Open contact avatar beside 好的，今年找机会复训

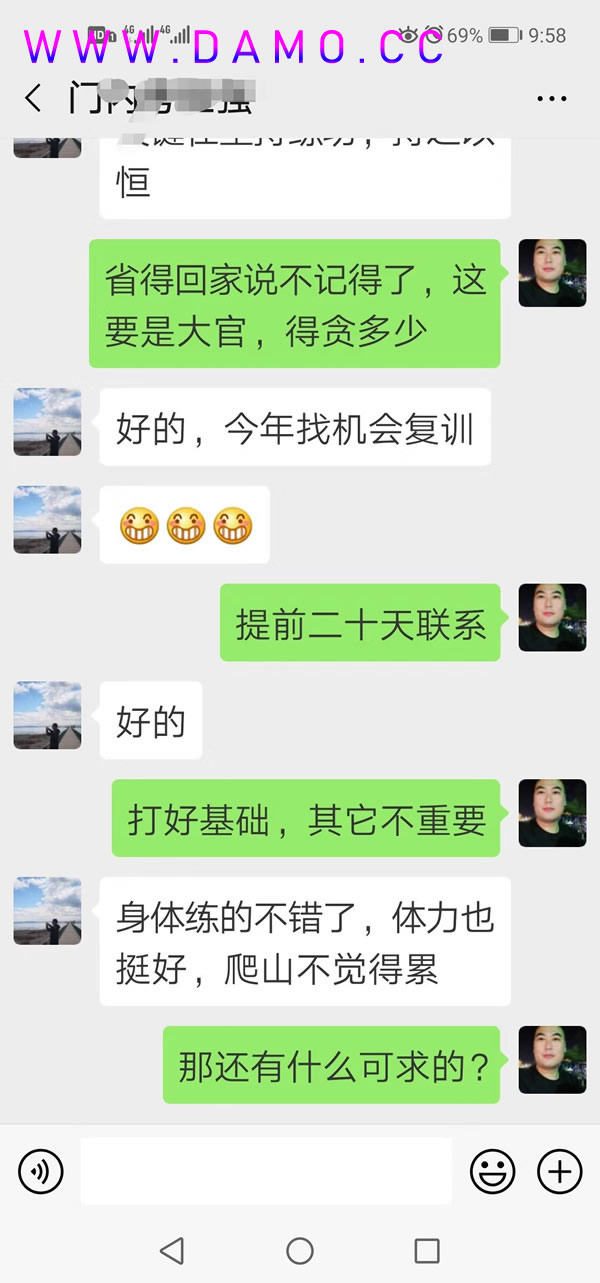[x=47, y=422]
